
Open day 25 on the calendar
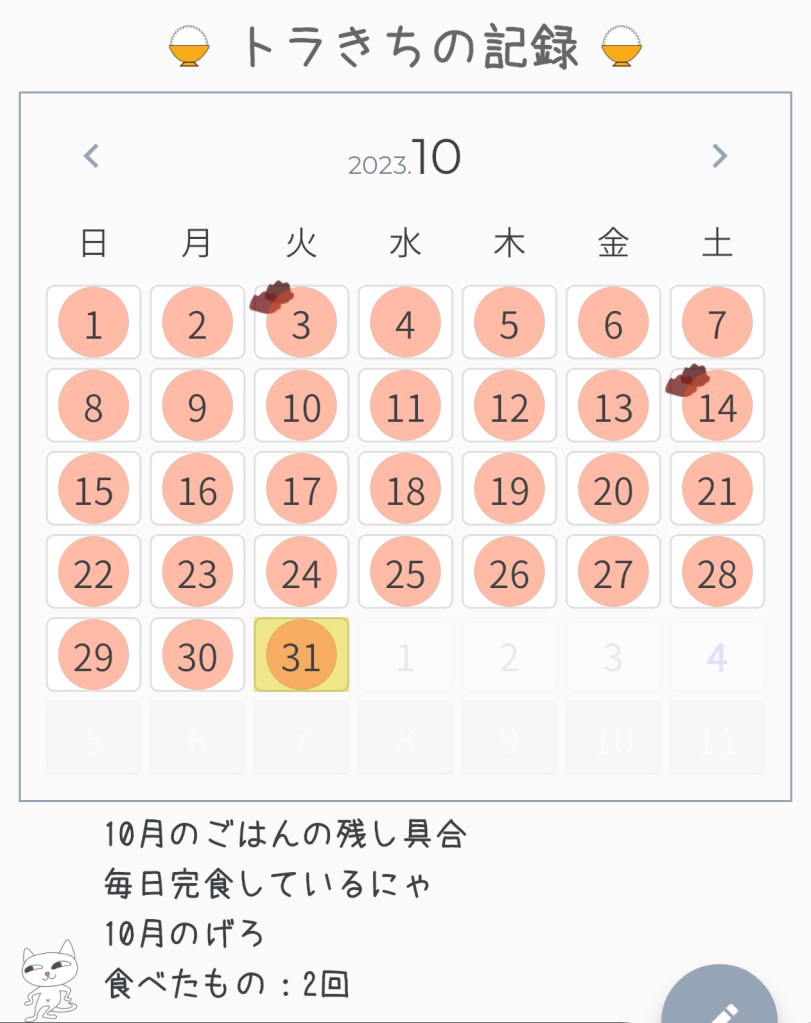(405, 572)
